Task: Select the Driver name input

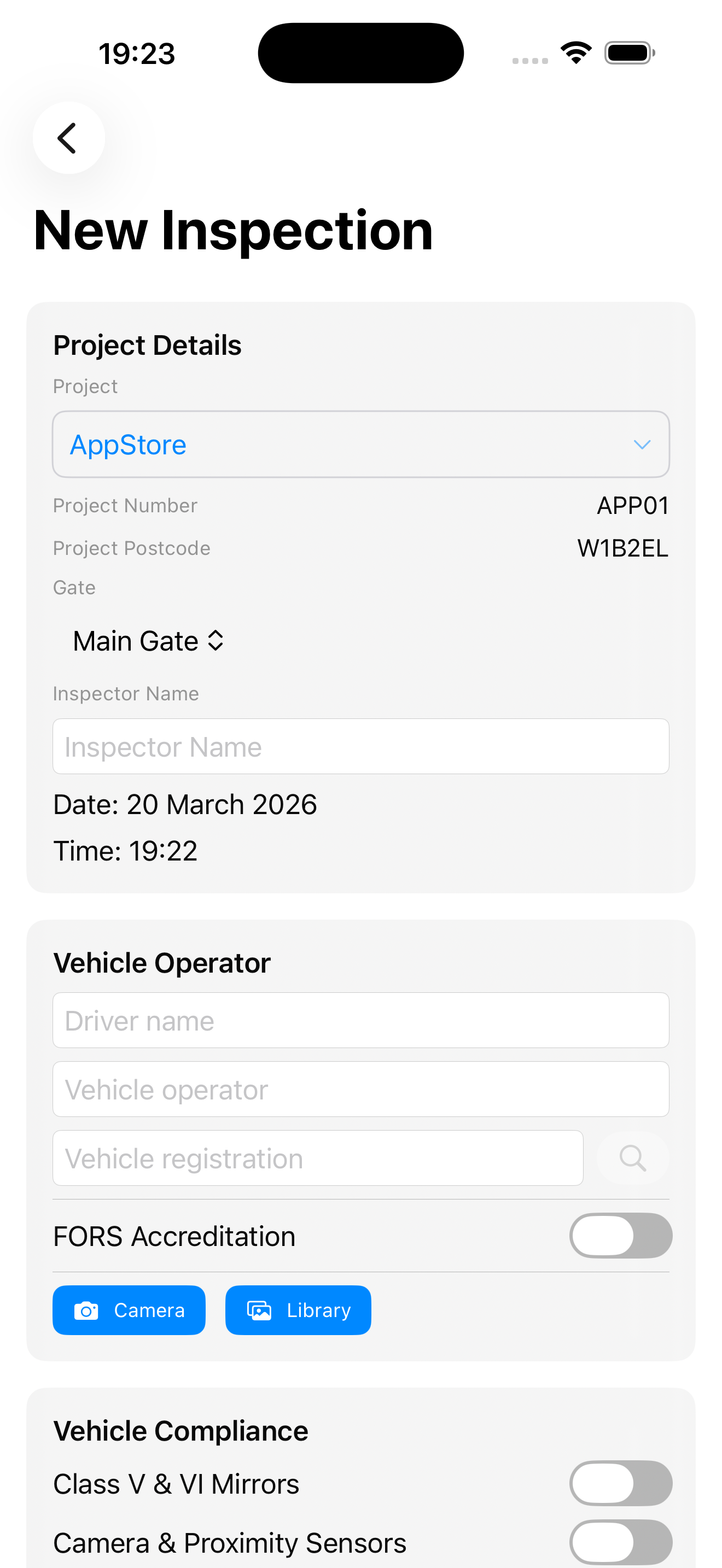Action: point(361,1020)
